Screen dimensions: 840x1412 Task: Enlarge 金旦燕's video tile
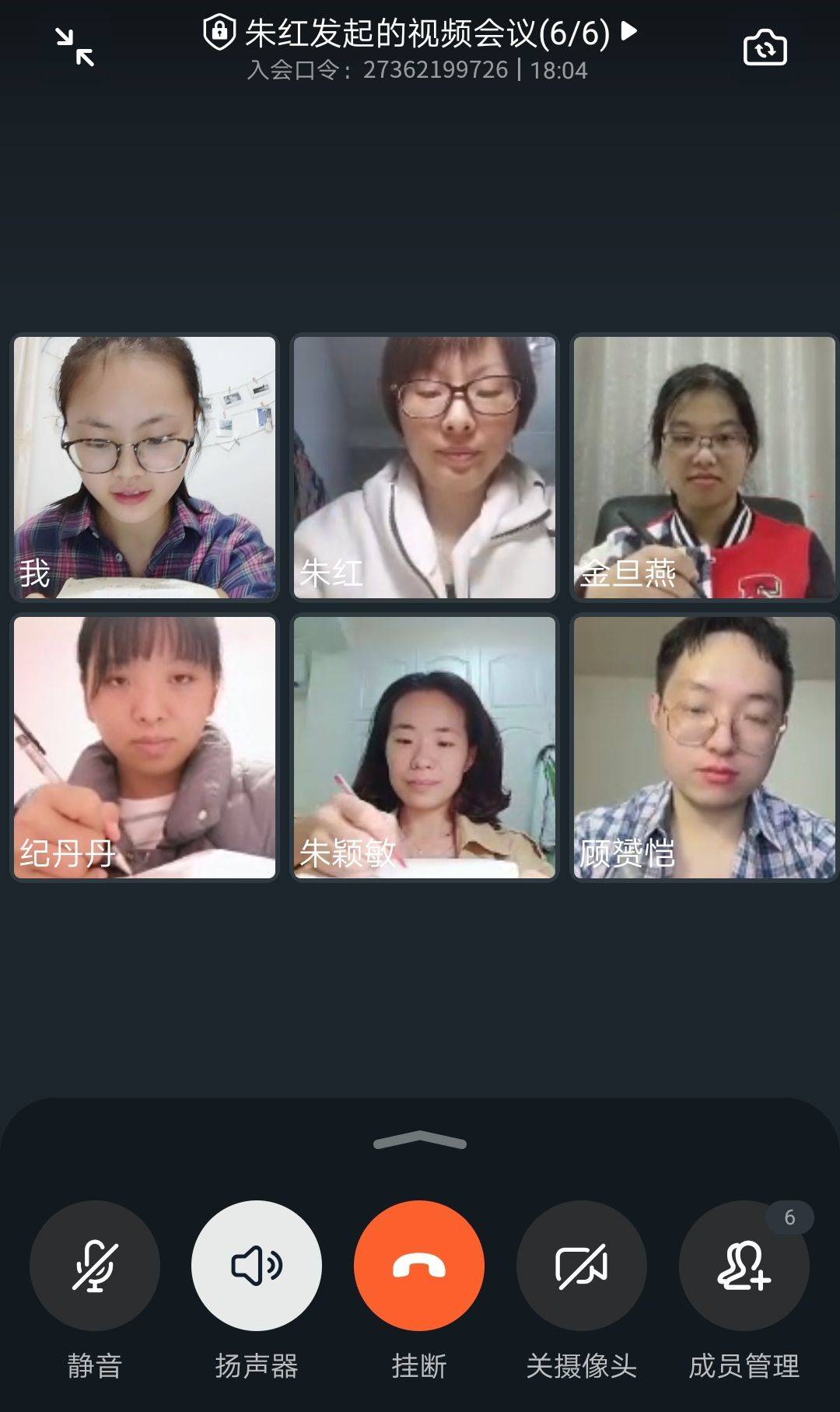(704, 467)
